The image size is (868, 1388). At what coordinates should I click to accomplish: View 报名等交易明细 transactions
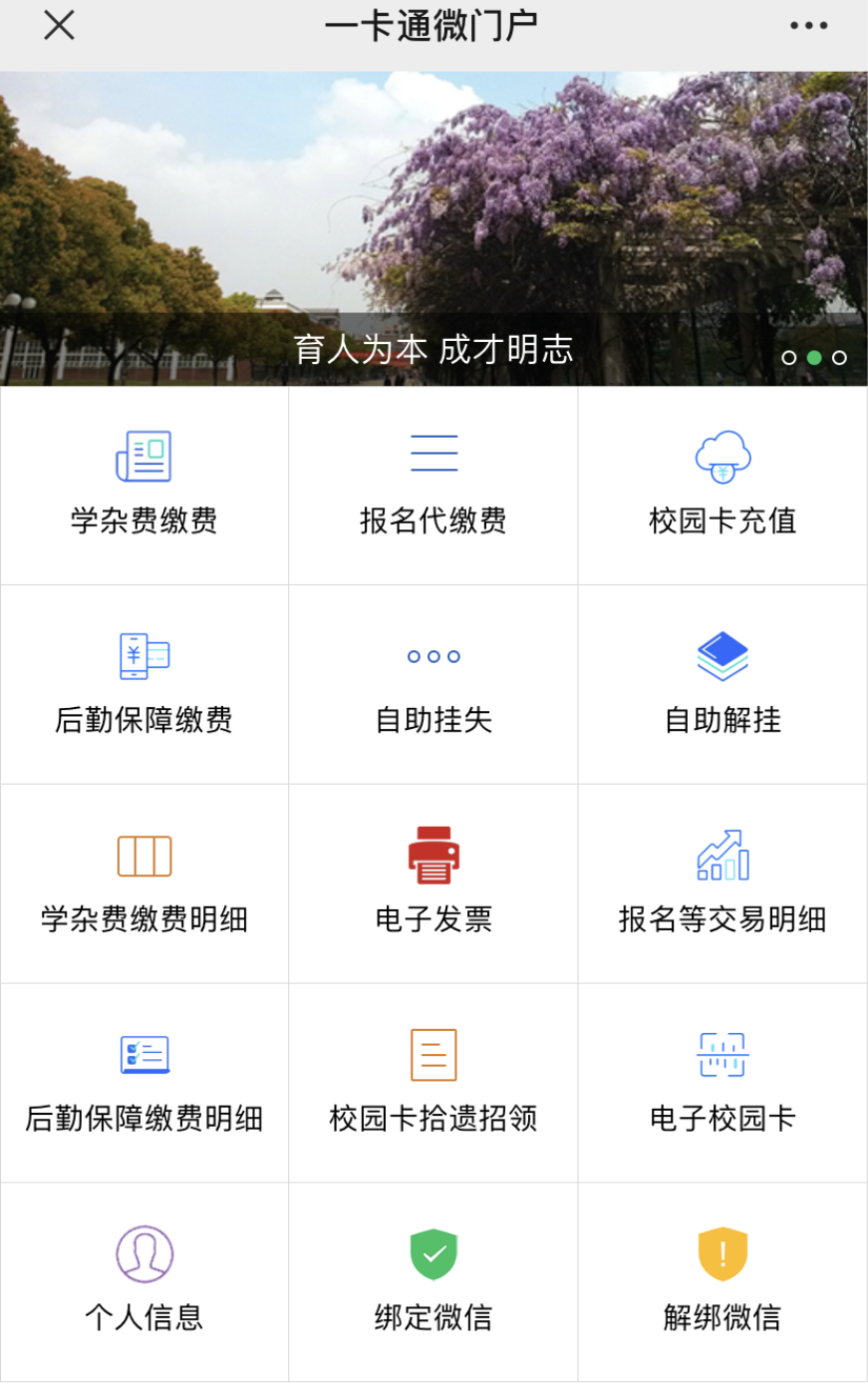[x=723, y=884]
